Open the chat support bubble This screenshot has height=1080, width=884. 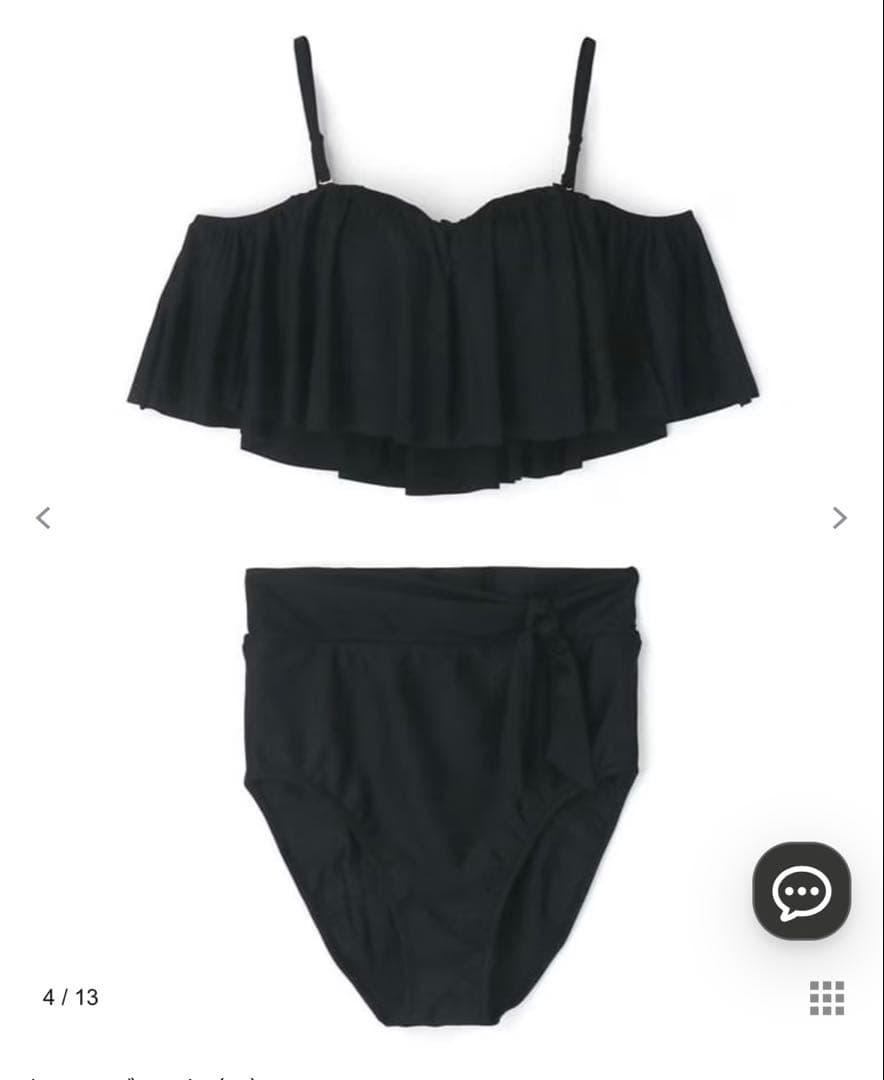[801, 890]
